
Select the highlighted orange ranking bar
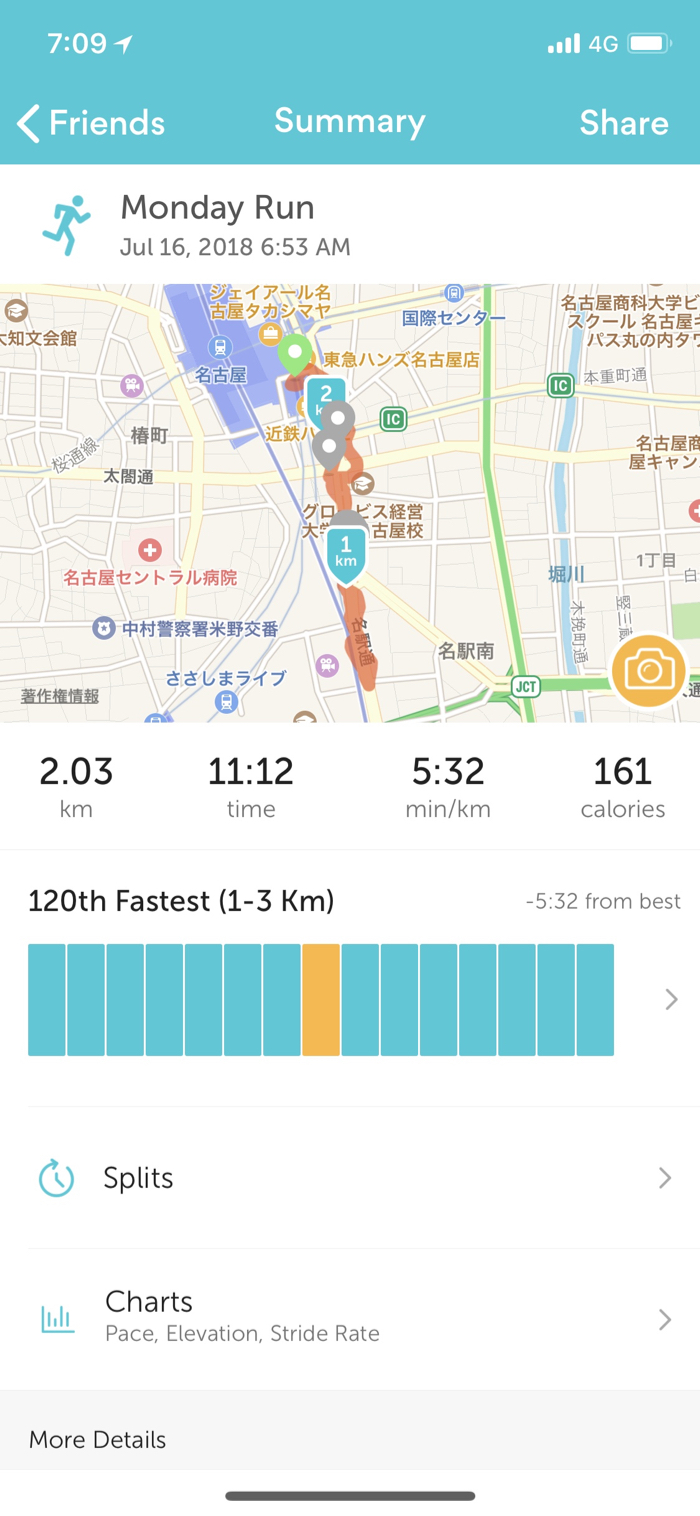click(320, 999)
